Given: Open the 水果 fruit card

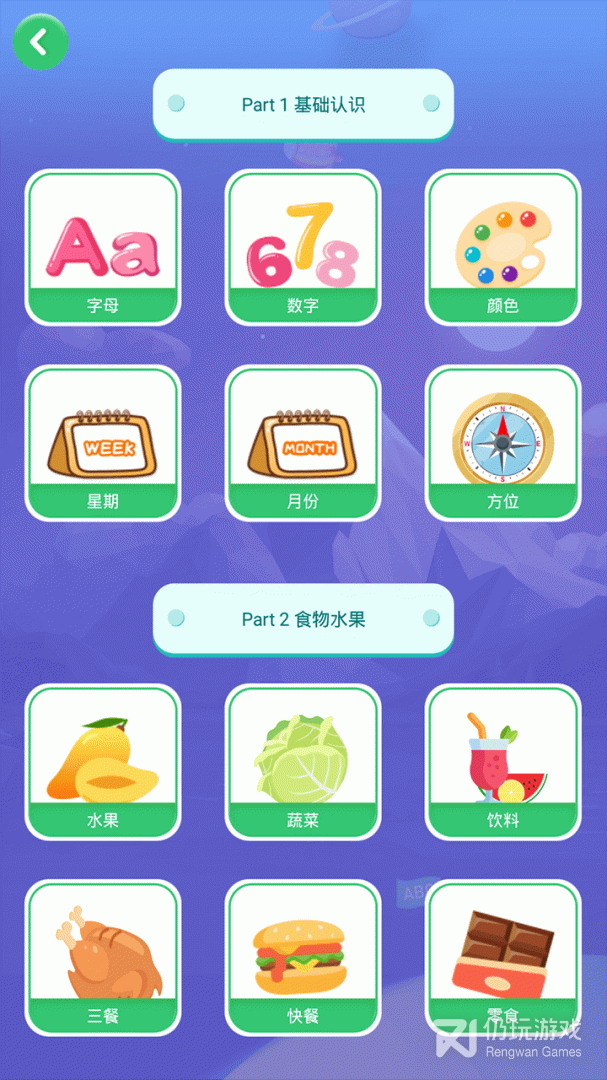Looking at the screenshot, I should coord(103,762).
